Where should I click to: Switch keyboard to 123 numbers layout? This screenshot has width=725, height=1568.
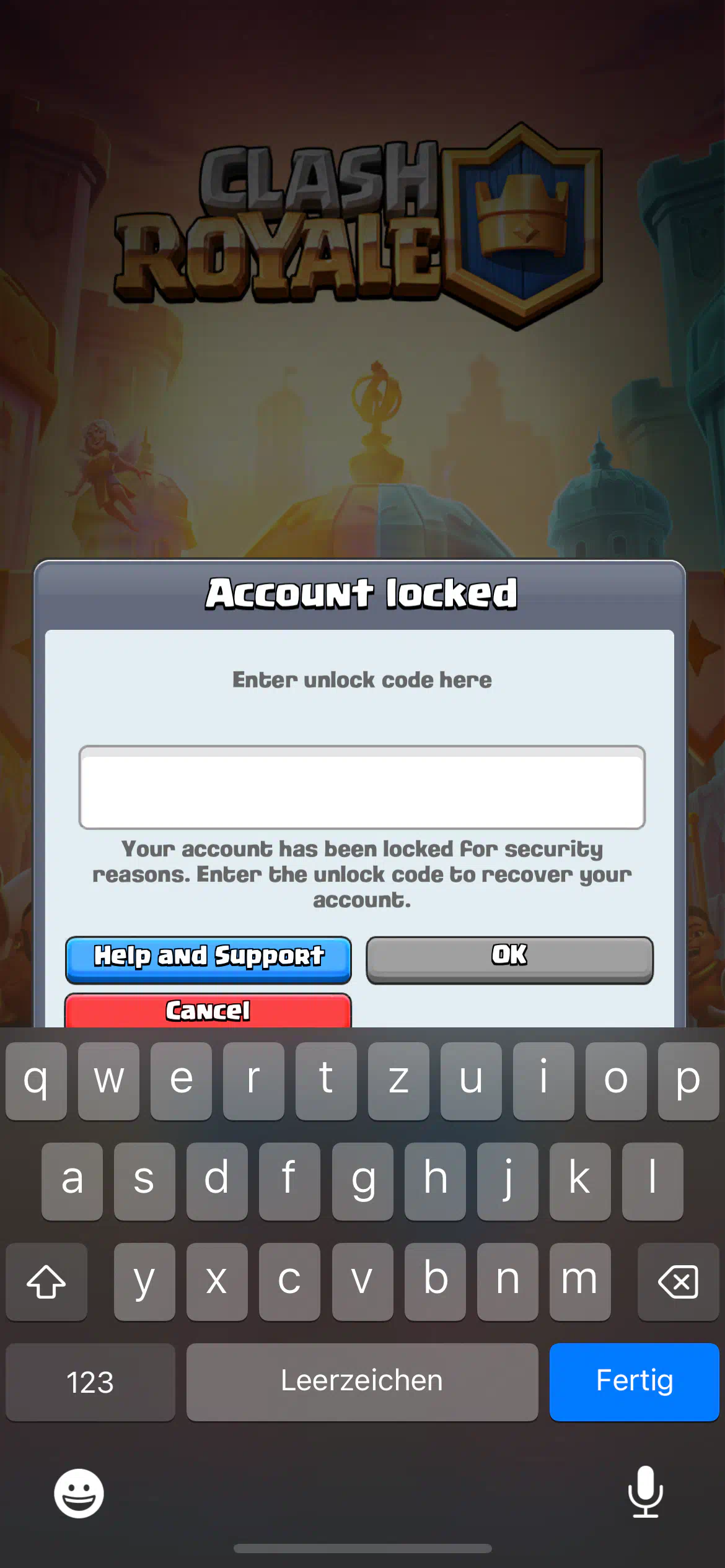[90, 1382]
